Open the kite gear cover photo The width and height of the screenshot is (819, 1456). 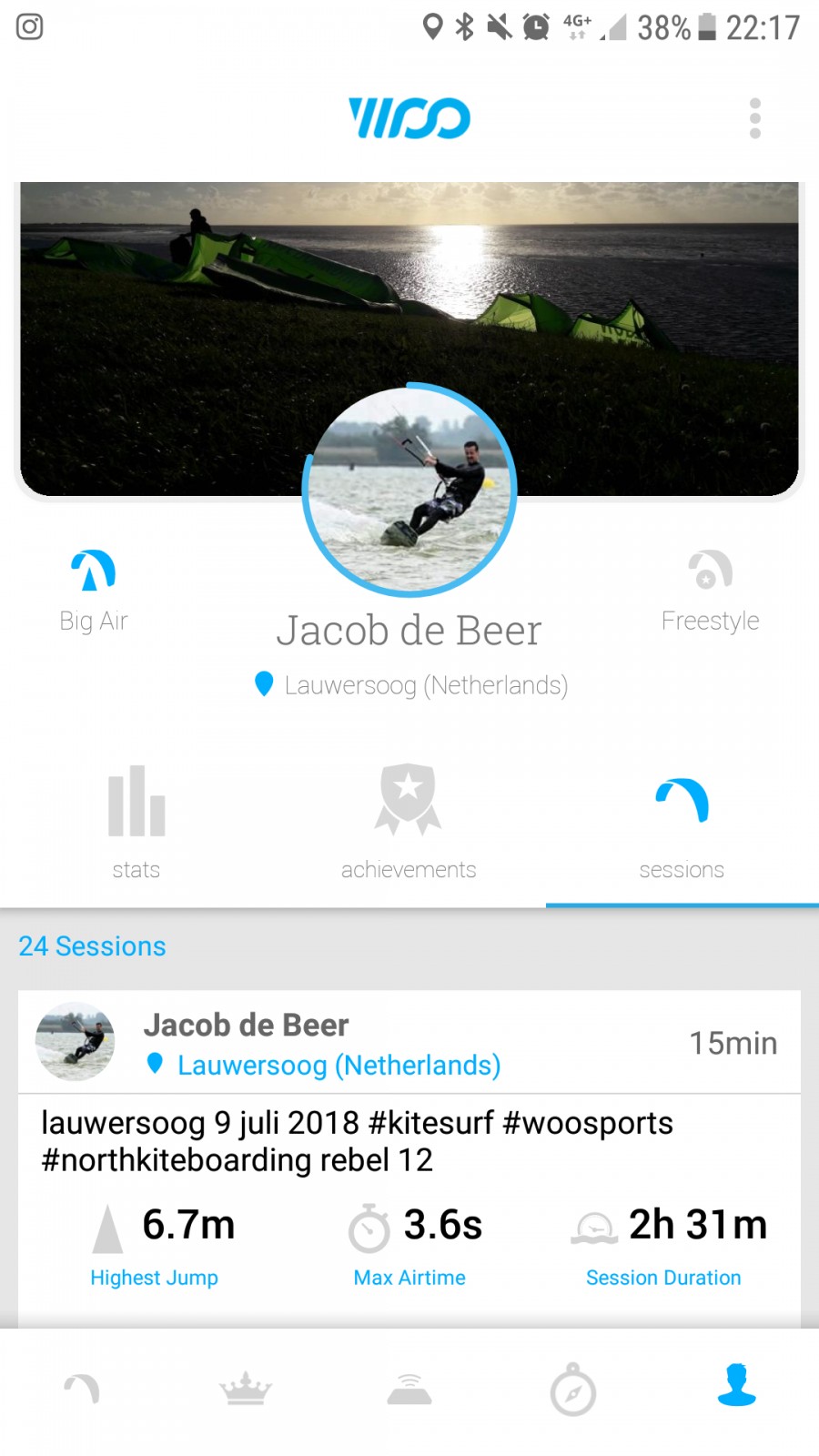409,339
